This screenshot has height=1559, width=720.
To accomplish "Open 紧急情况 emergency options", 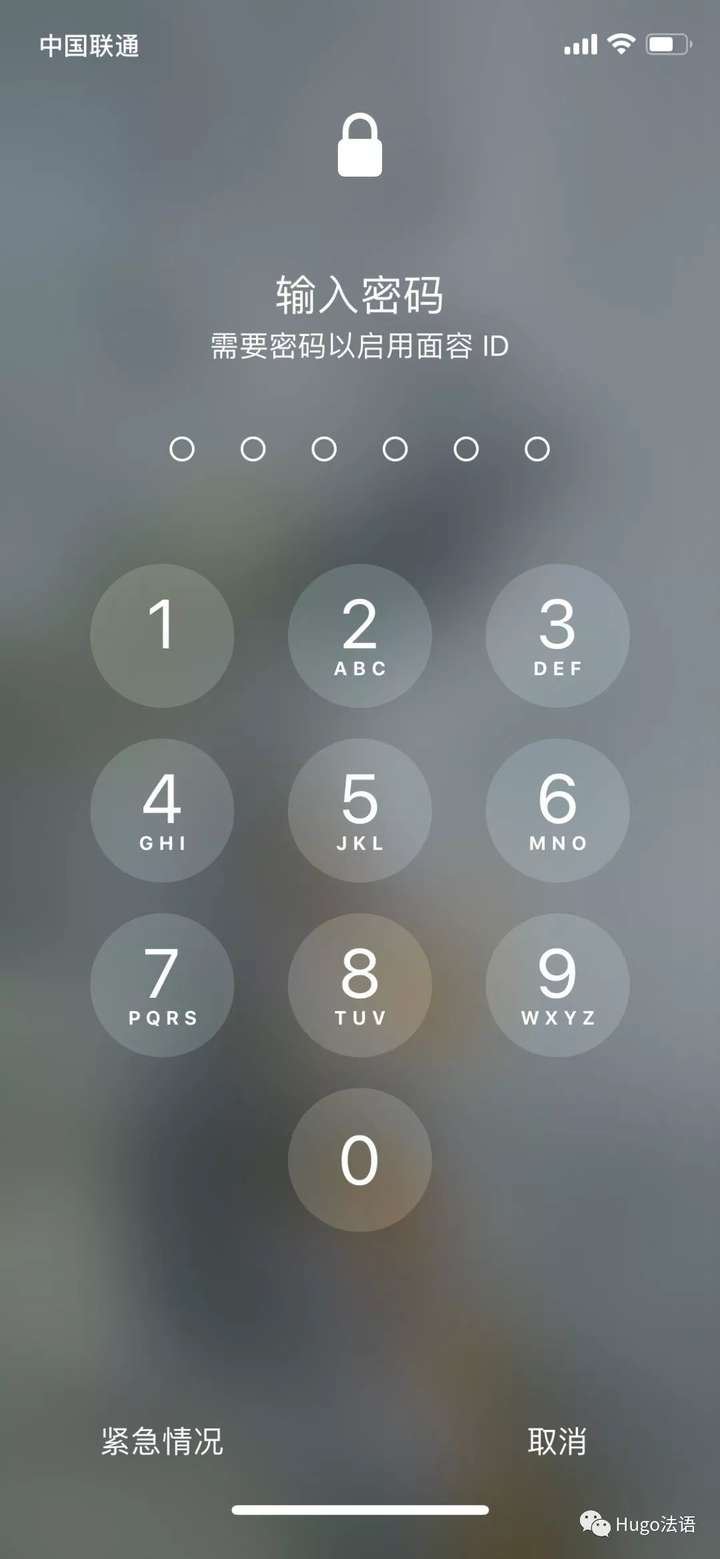I will tap(162, 1441).
